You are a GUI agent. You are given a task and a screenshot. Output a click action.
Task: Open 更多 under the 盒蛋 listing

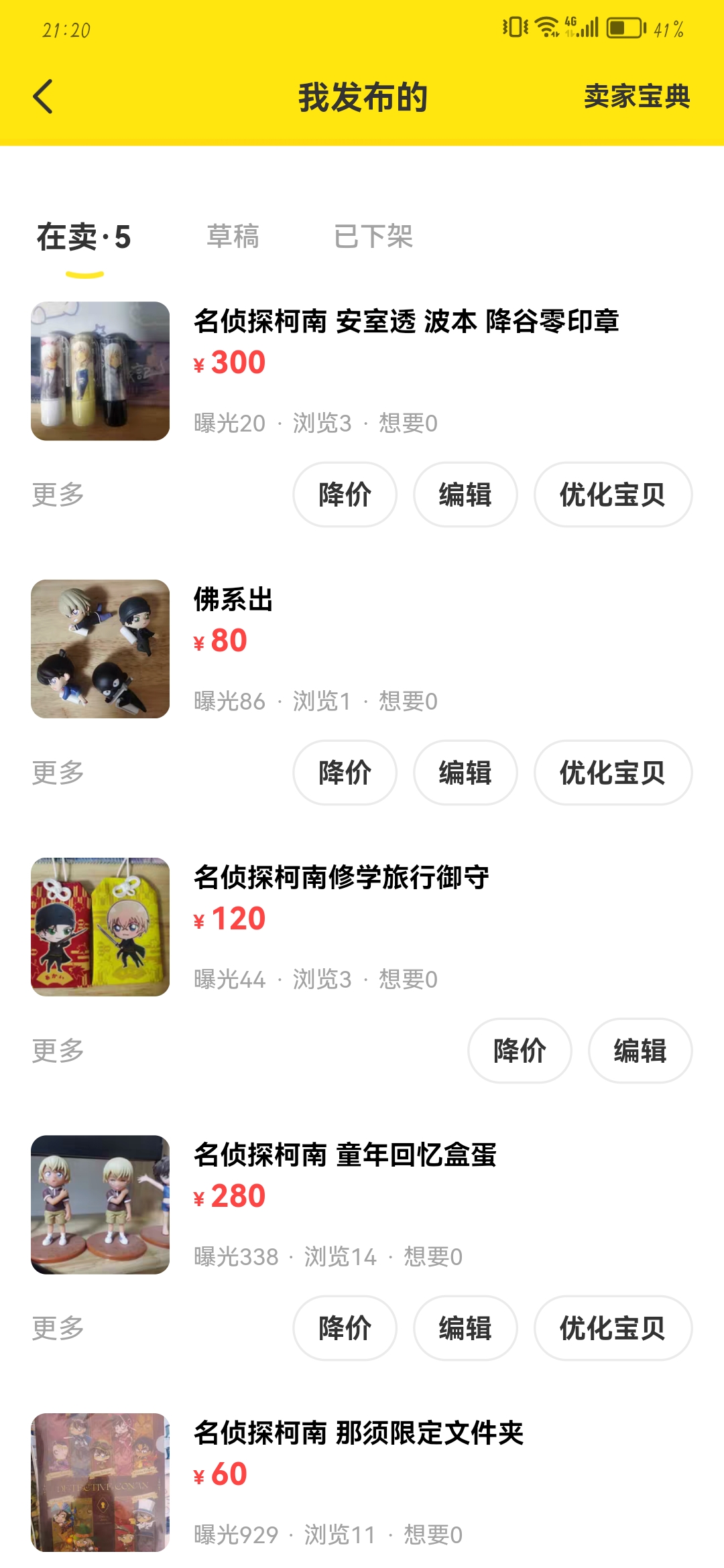click(x=58, y=1328)
